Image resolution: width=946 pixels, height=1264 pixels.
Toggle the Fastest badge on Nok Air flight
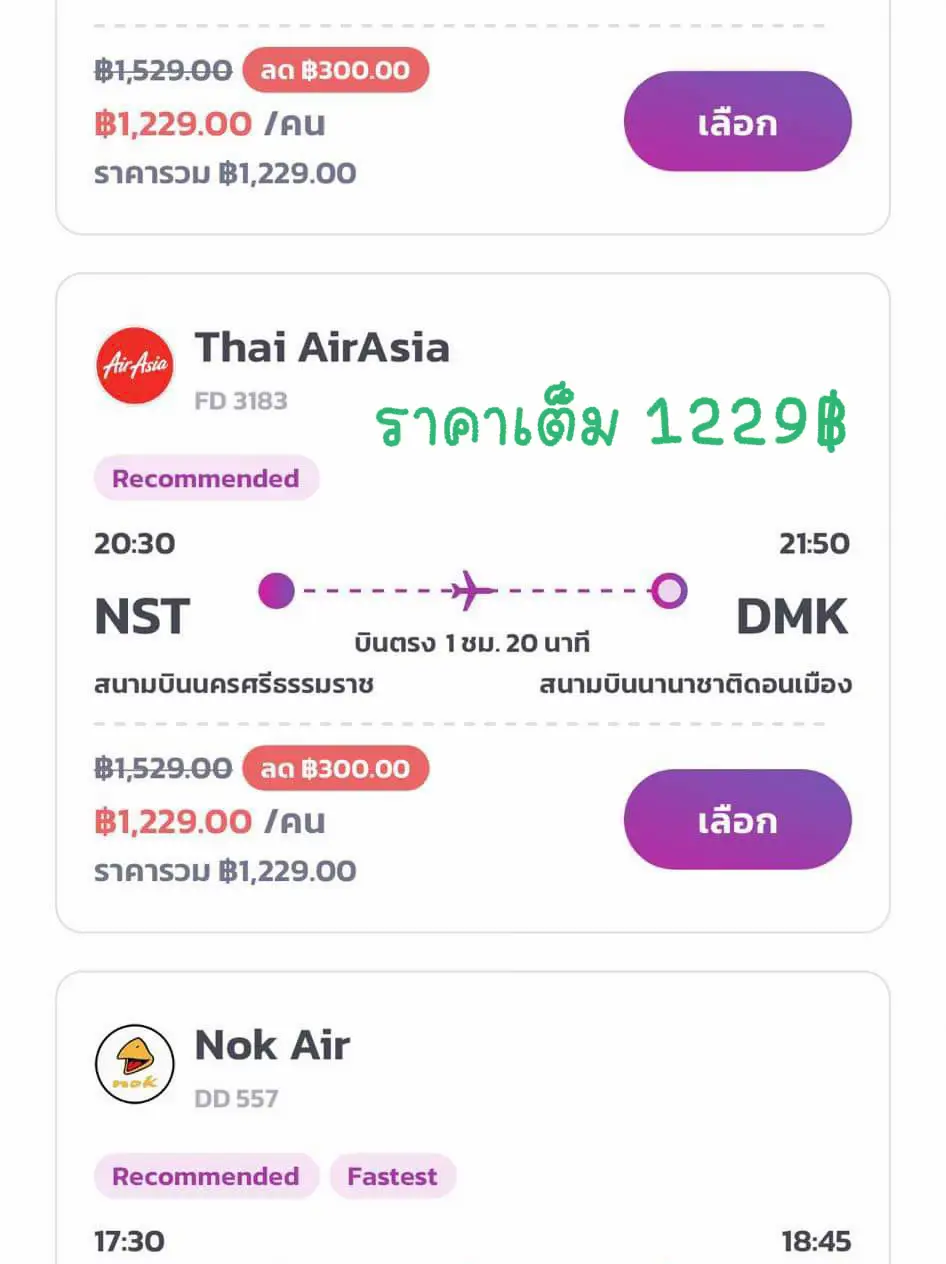392,1176
